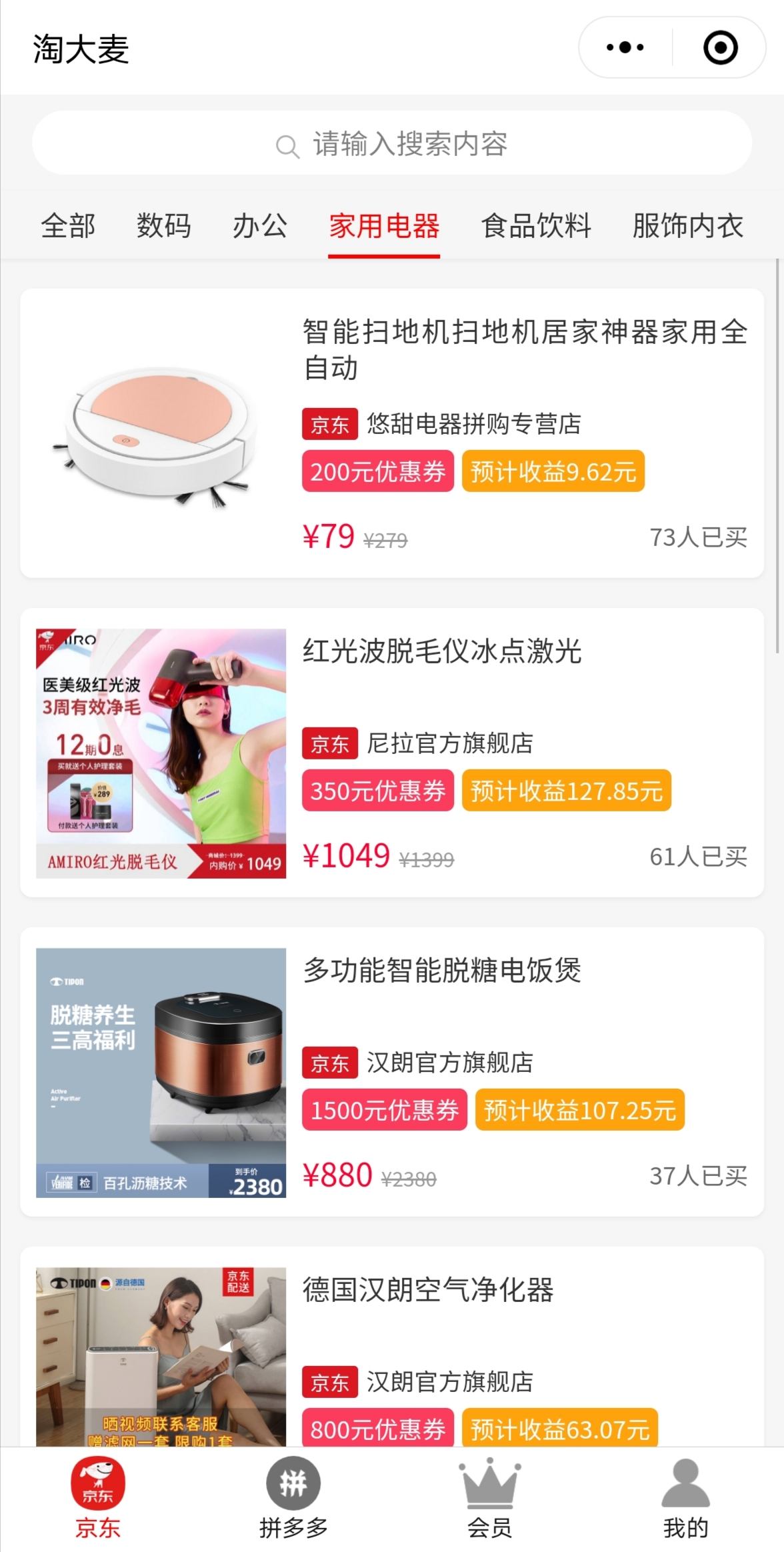Open the 会员 tab

click(490, 1498)
